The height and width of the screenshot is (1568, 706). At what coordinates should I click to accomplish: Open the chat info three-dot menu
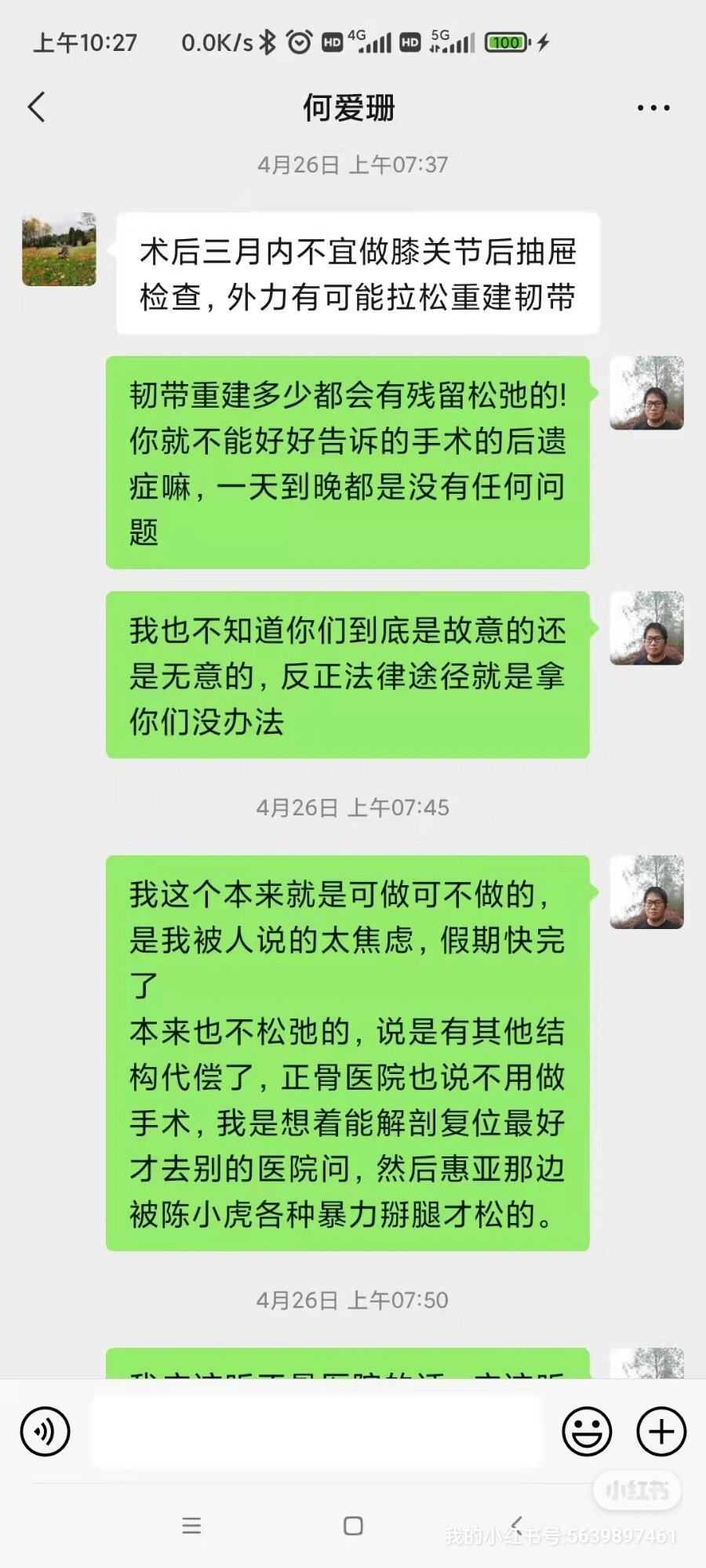point(653,108)
